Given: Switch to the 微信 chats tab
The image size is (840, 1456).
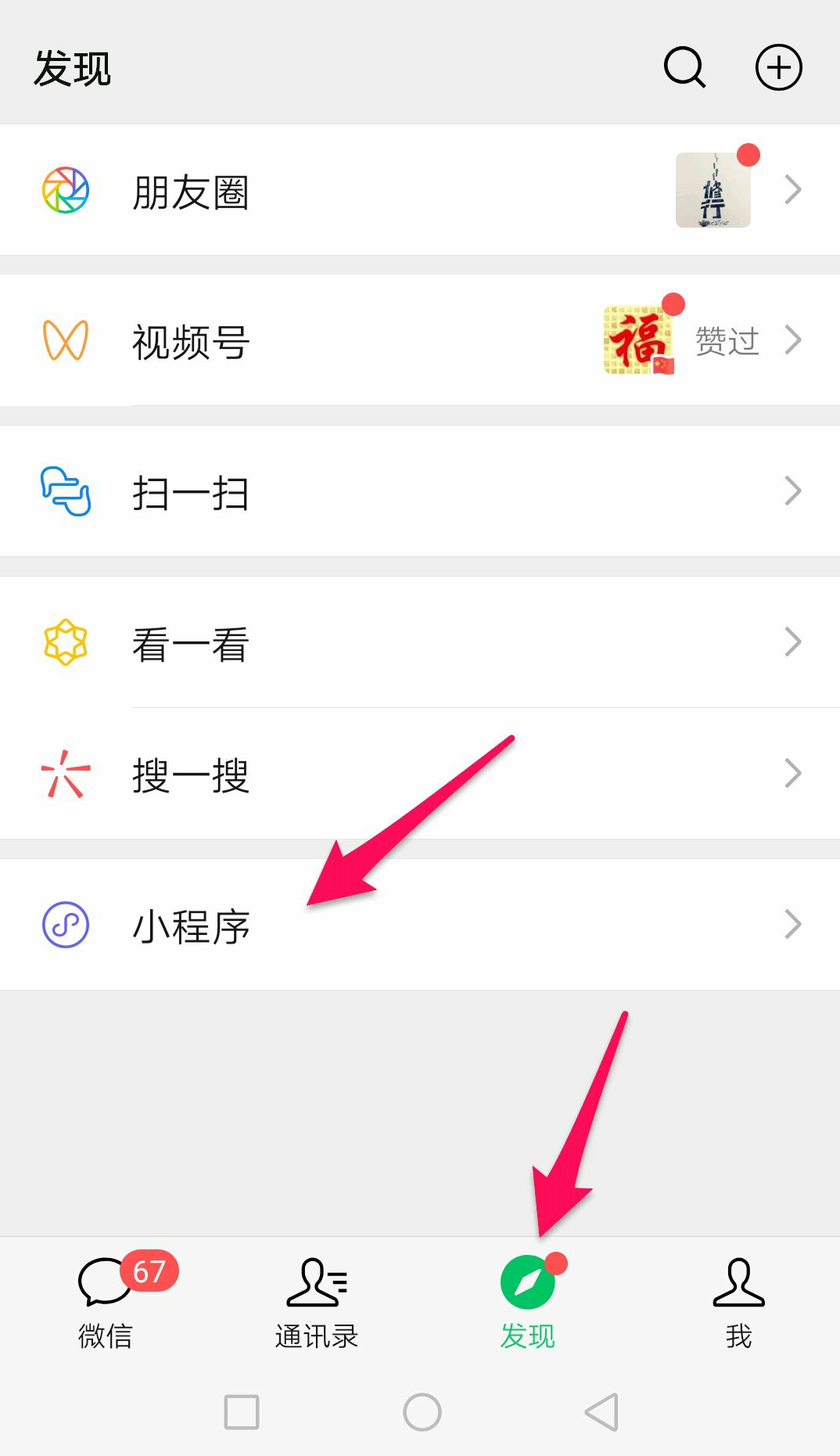Looking at the screenshot, I should [x=106, y=1303].
